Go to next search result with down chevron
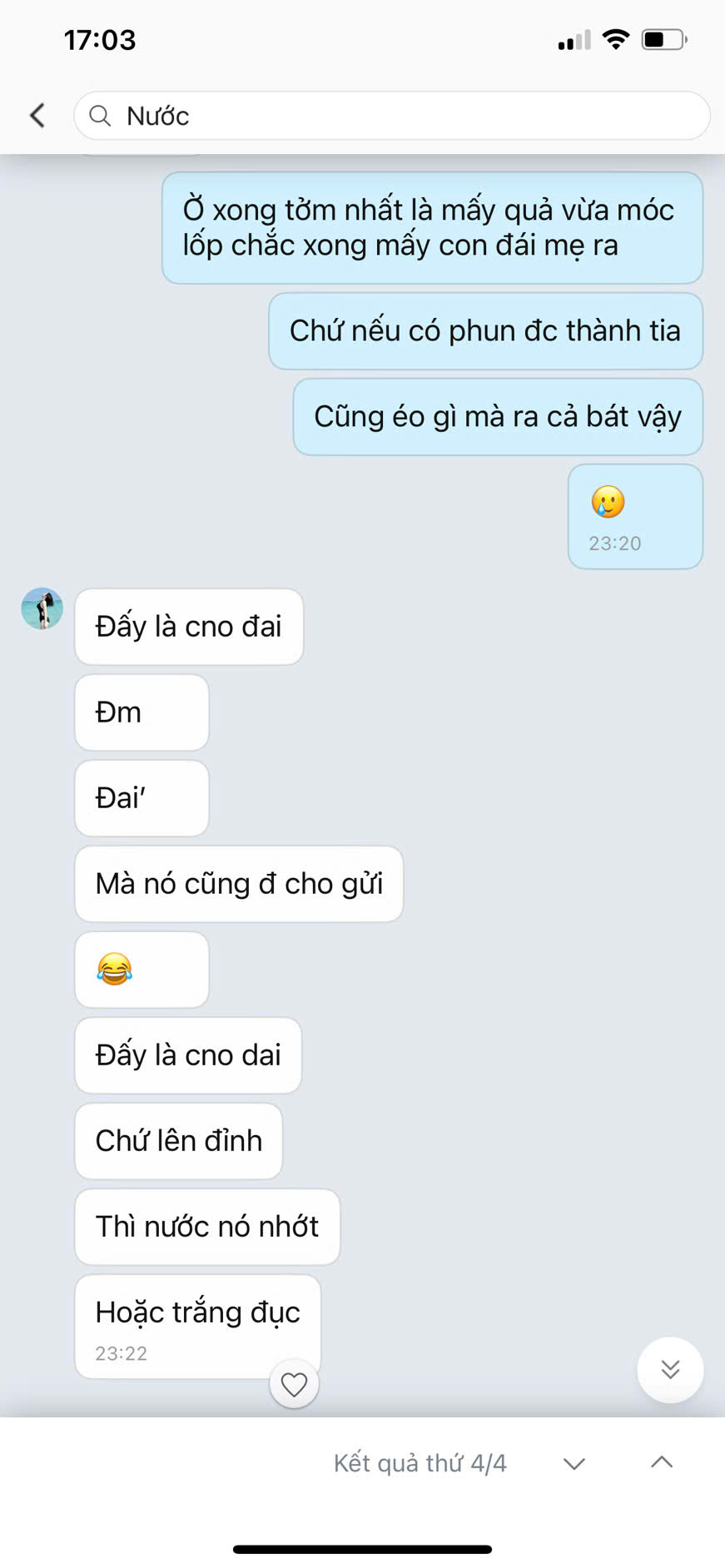Image resolution: width=725 pixels, height=1568 pixels. 574,1463
